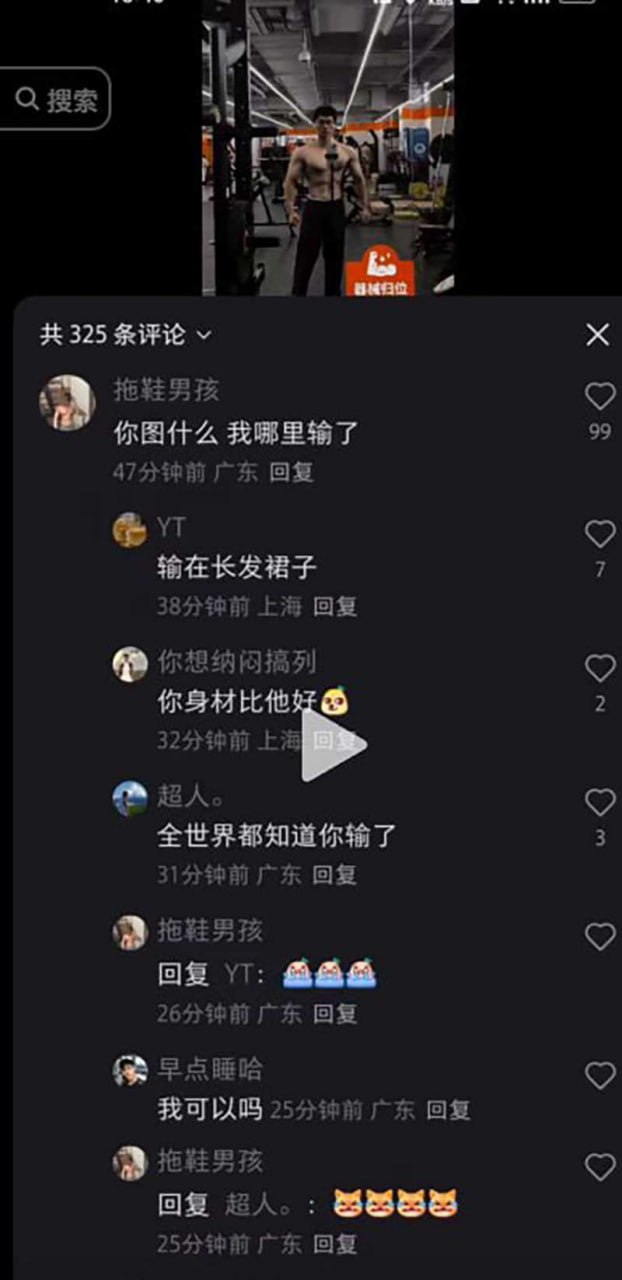Like YT's comment 输在长发裙子

(x=599, y=535)
